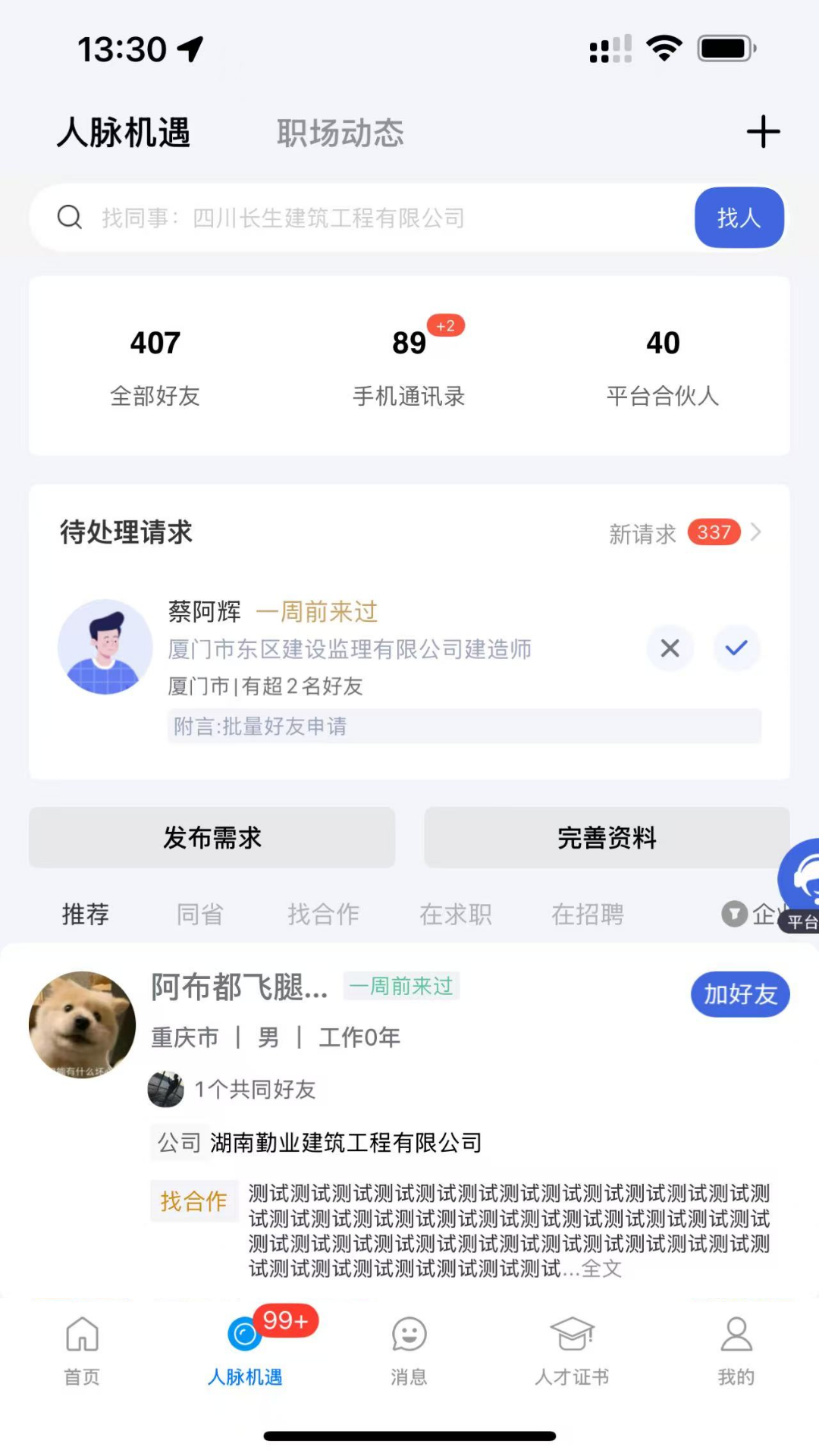Click the magnifier icon in the search bar
The width and height of the screenshot is (819, 1456).
(x=69, y=218)
